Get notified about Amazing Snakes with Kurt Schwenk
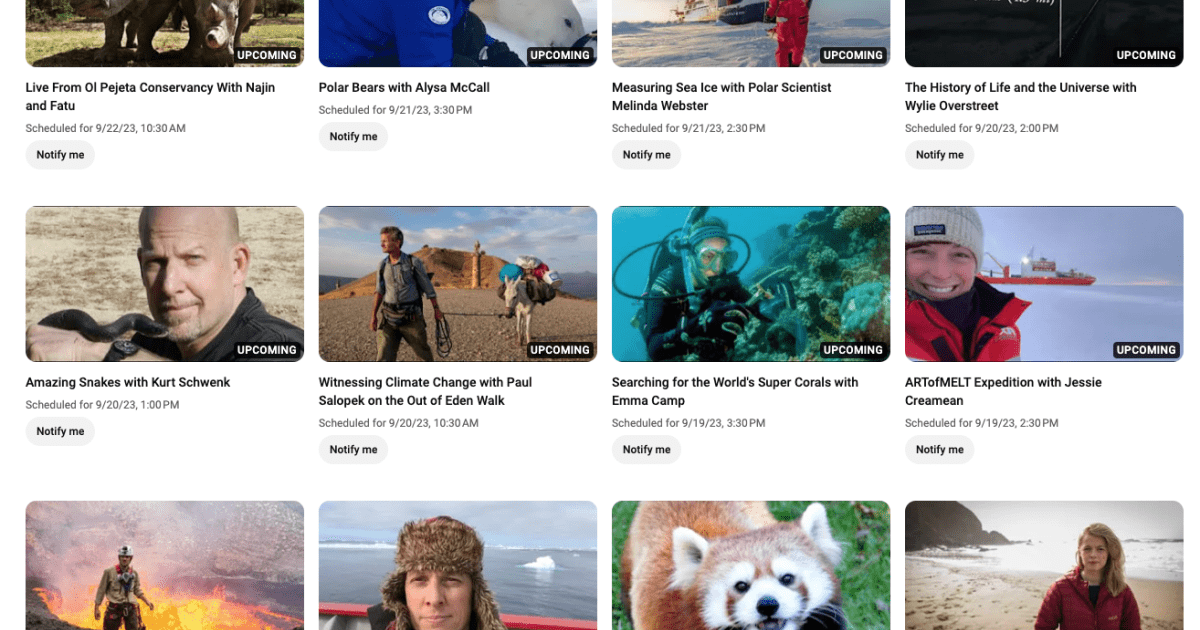Viewport: 1200px width, 630px height. (60, 432)
